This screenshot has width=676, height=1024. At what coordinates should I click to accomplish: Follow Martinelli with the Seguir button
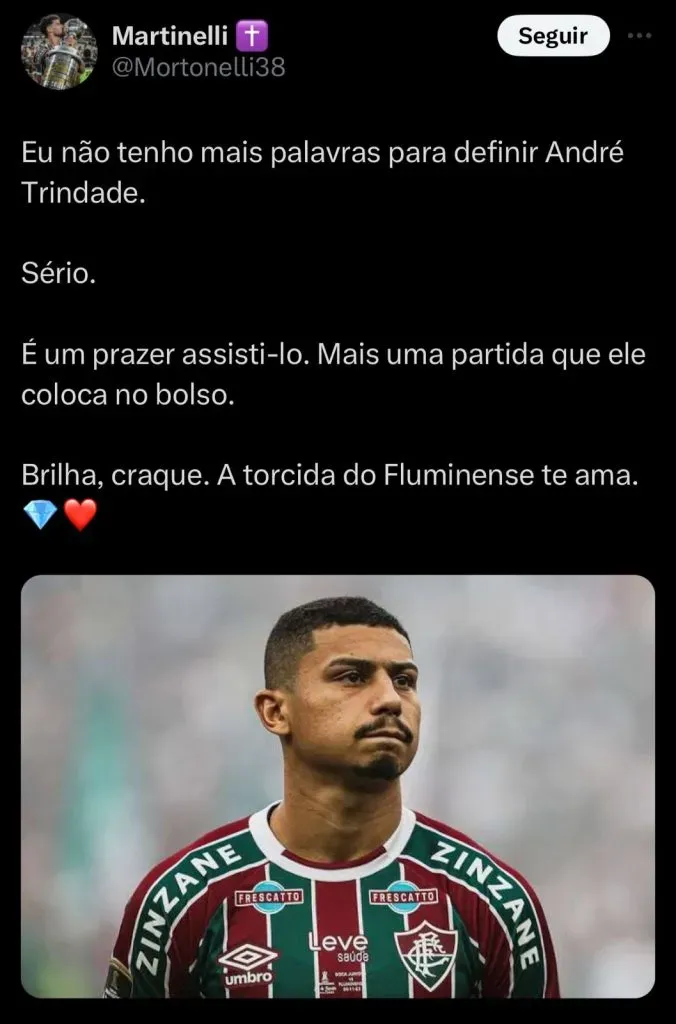pos(552,36)
